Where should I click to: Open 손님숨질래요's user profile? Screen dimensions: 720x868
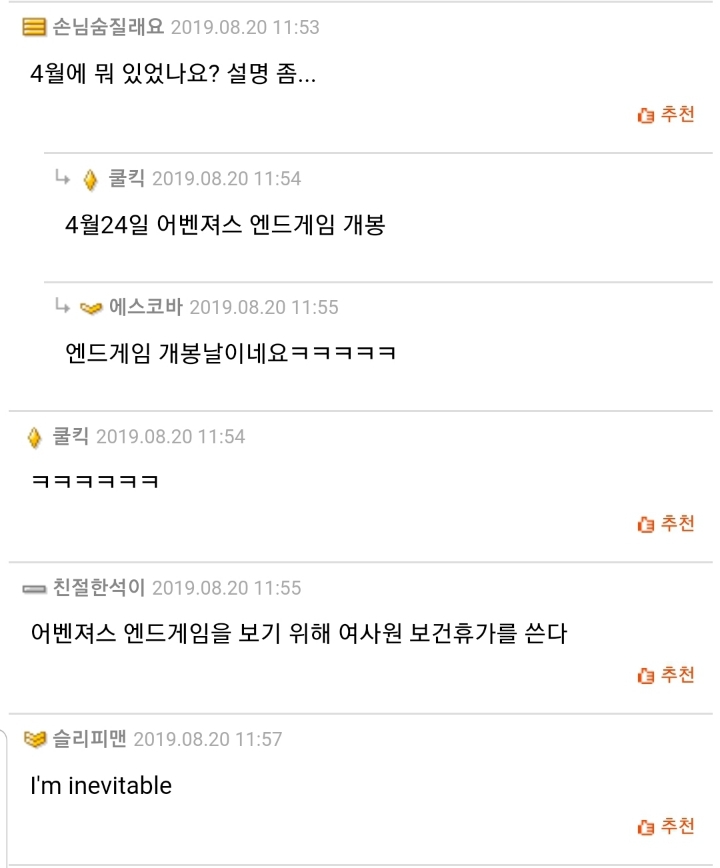(107, 27)
